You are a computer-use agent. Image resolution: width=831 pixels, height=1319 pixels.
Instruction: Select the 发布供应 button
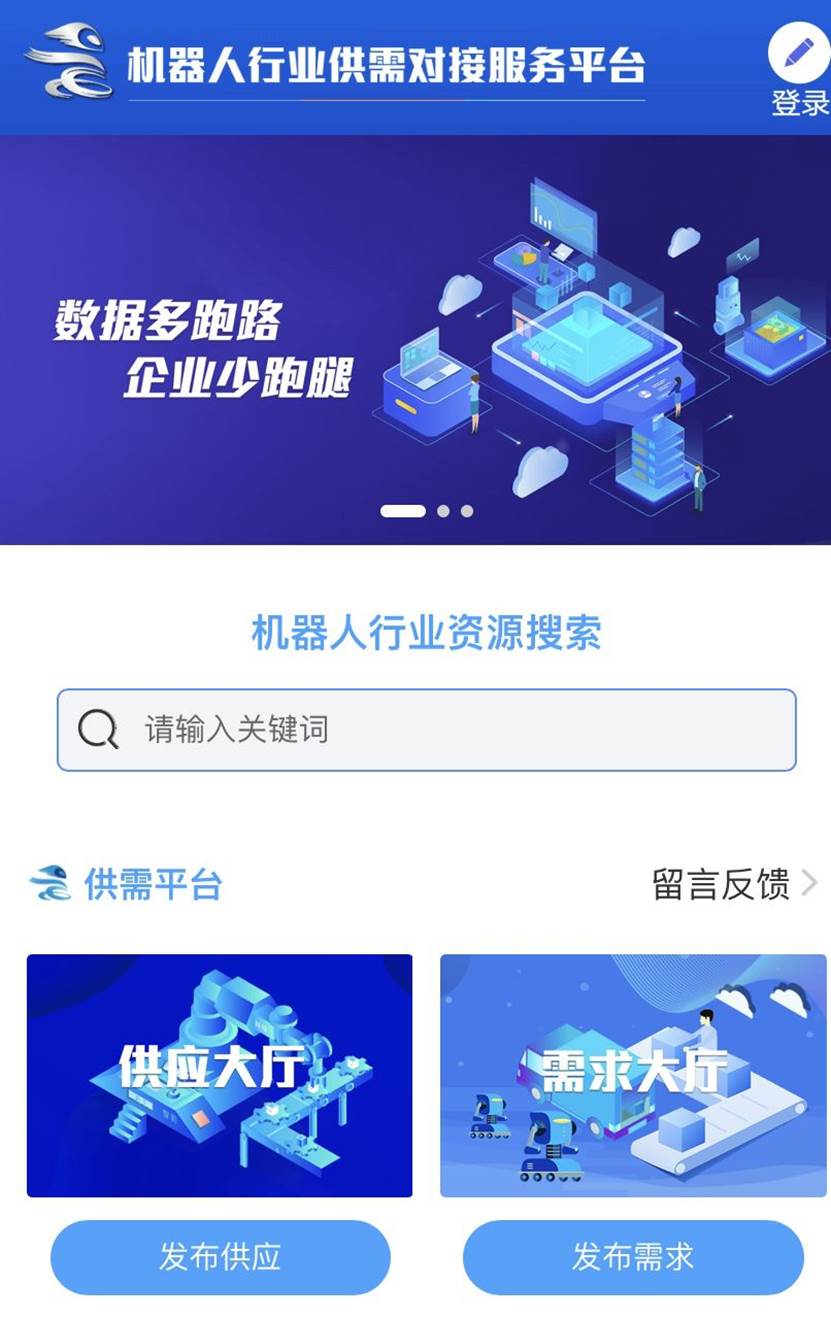pos(220,1257)
